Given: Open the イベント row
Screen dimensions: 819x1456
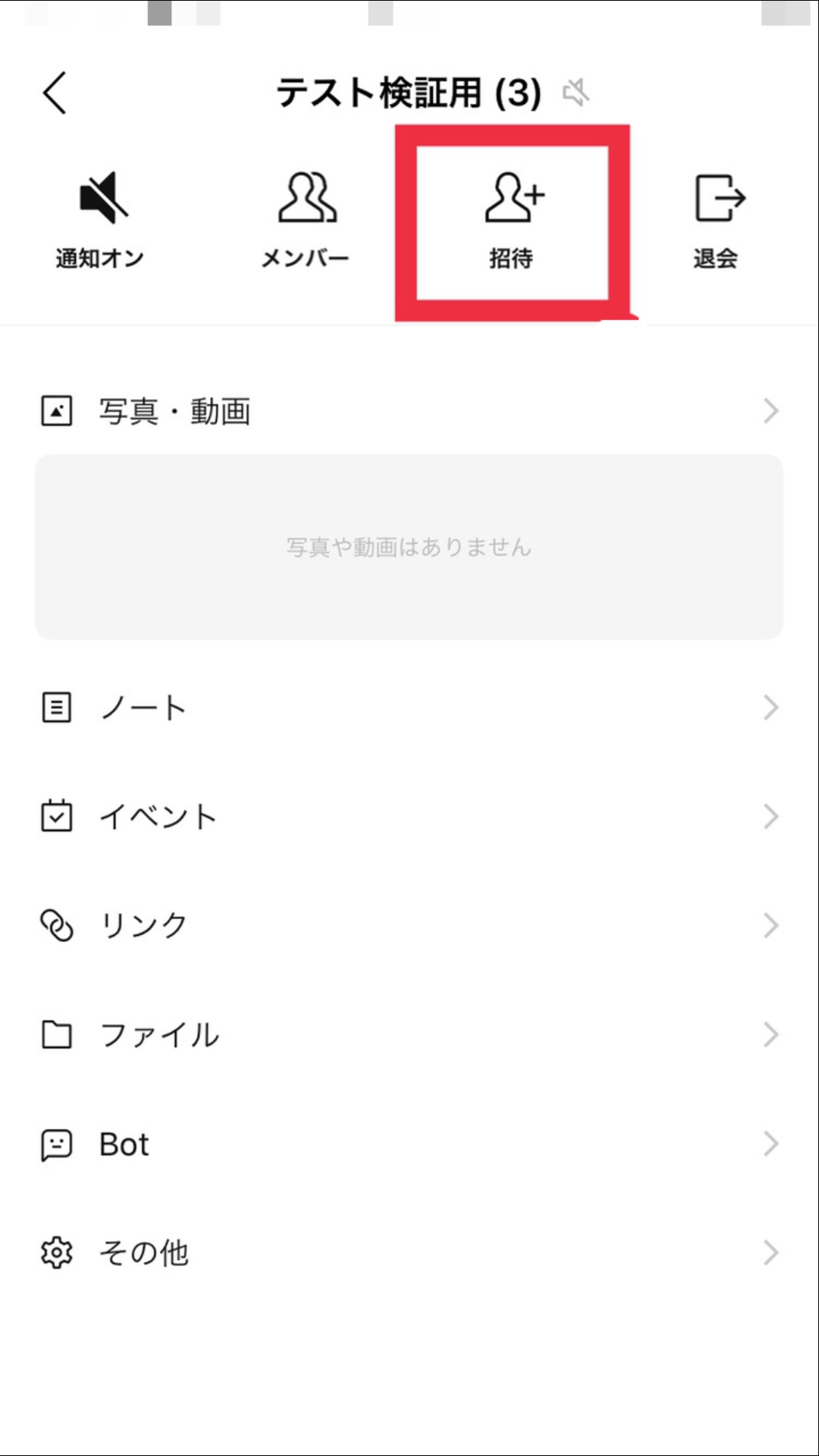Looking at the screenshot, I should coord(409,817).
